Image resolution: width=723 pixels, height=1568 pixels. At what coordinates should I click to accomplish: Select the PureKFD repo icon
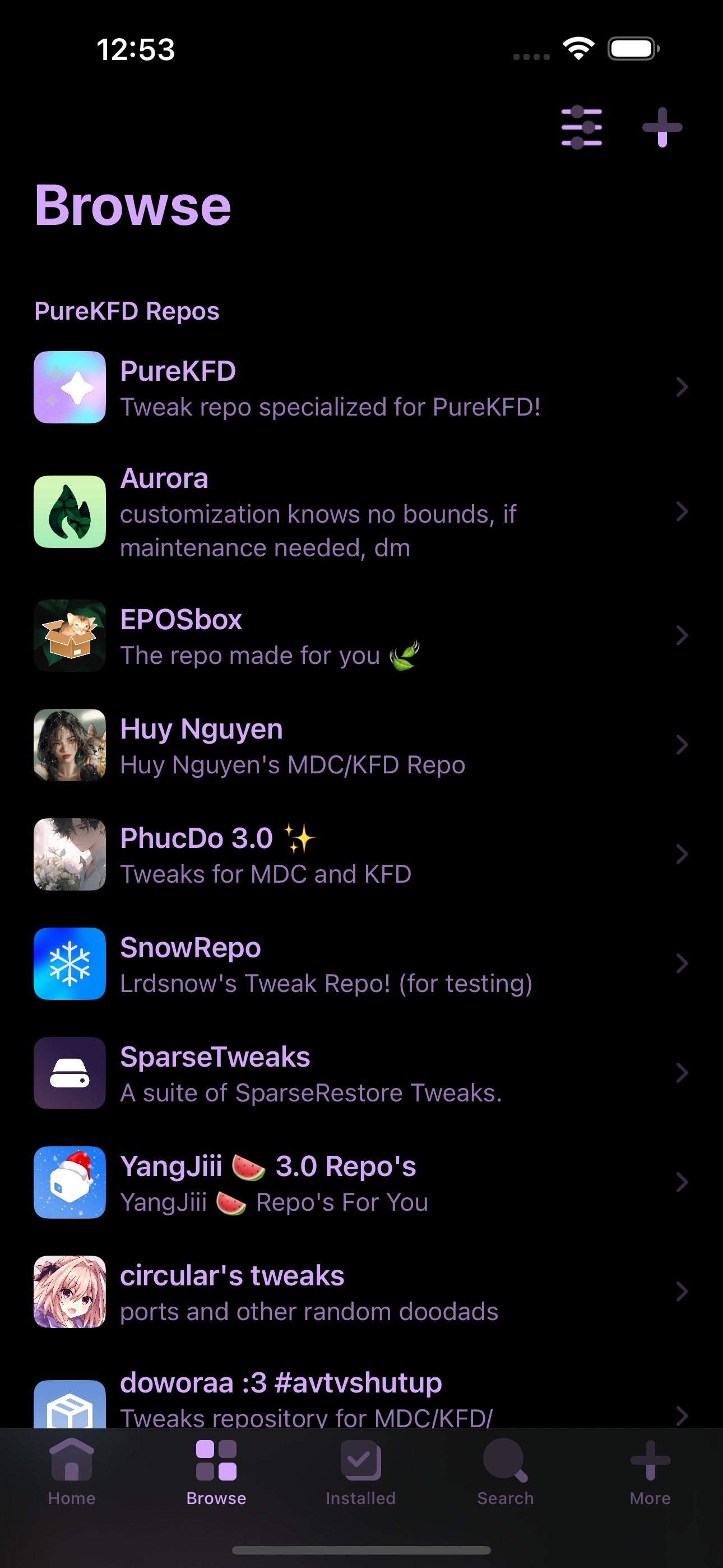tap(69, 386)
